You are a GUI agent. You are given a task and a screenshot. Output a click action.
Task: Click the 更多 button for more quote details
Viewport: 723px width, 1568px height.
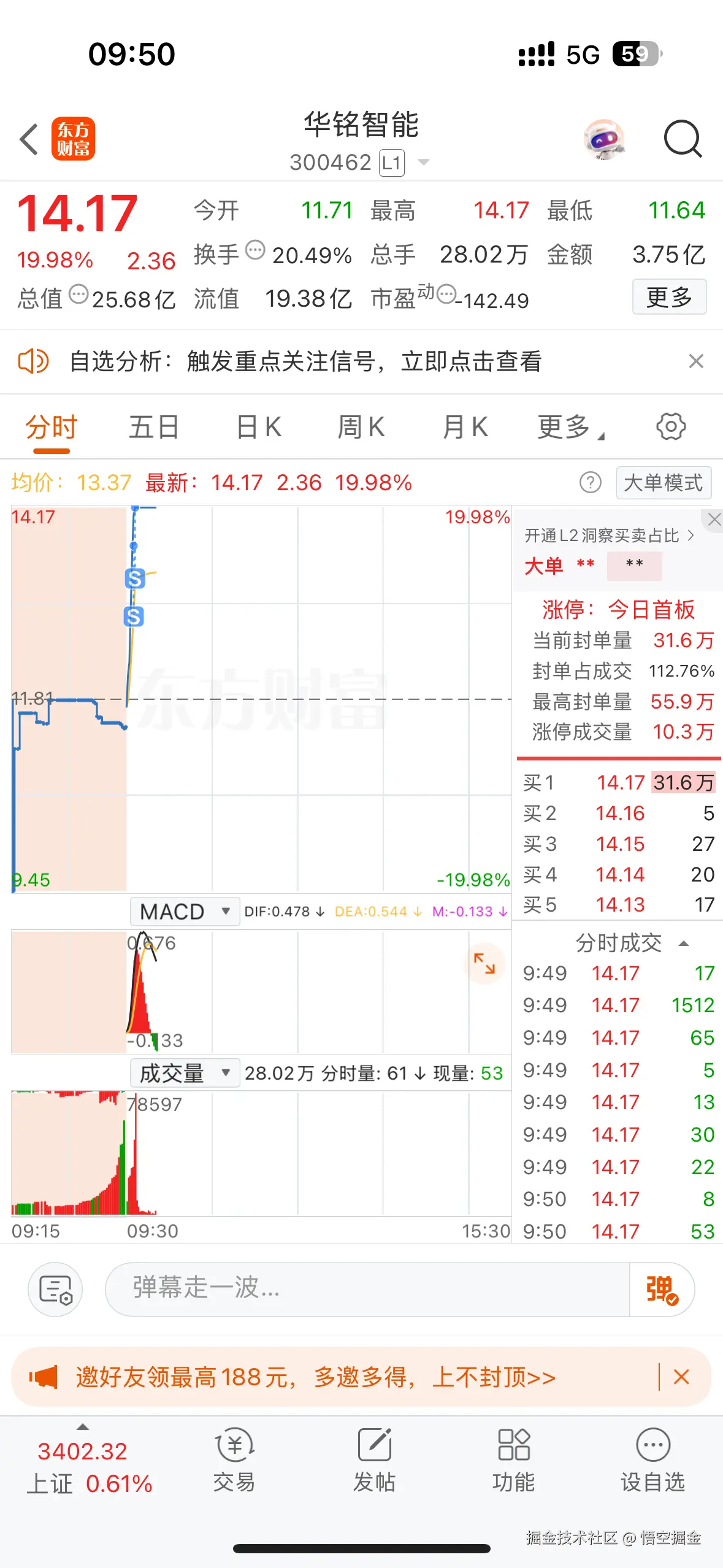click(669, 298)
